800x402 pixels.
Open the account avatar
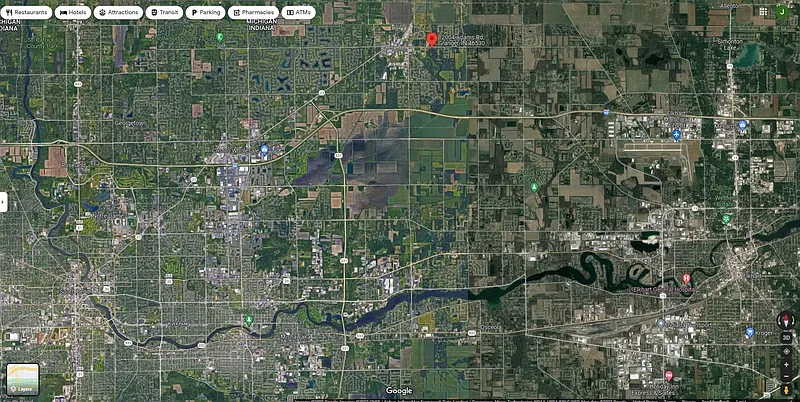780,12
